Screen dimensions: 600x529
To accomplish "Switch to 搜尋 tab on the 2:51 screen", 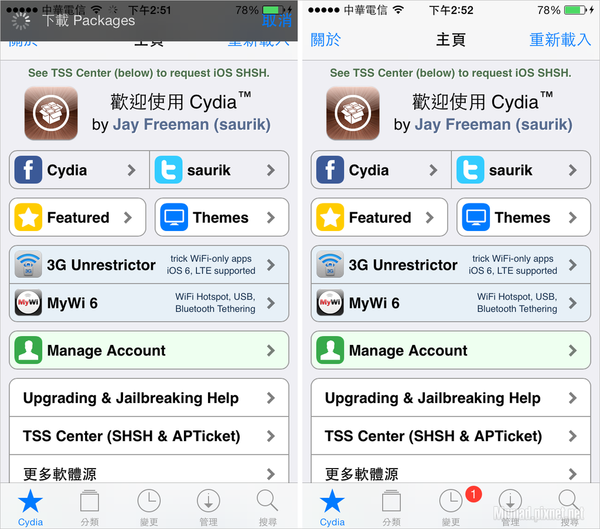I will coord(267,505).
